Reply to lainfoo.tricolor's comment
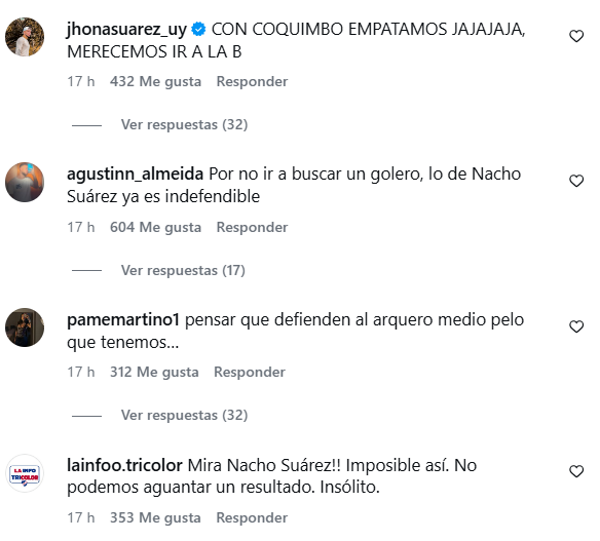Screen dimensions: 600x541 click(x=252, y=518)
